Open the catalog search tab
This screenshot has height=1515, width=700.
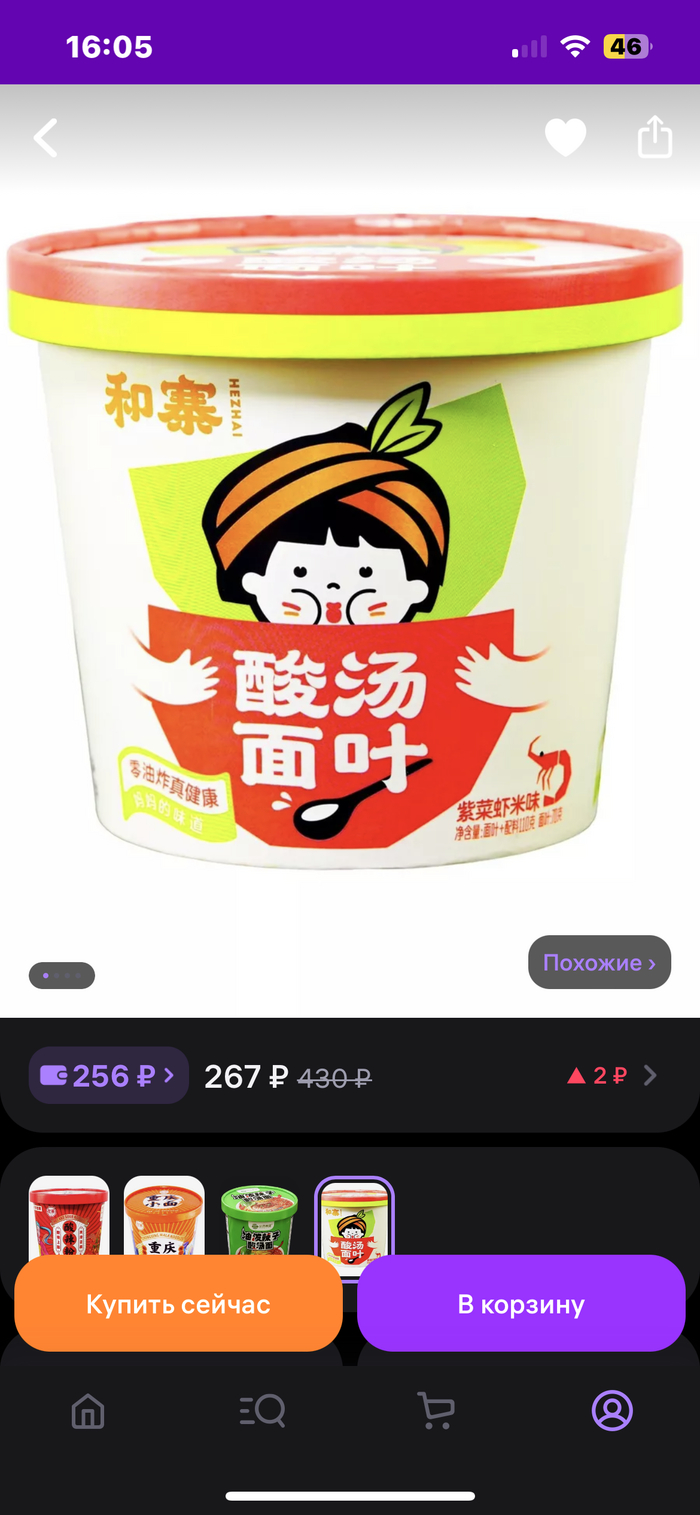click(x=263, y=1410)
